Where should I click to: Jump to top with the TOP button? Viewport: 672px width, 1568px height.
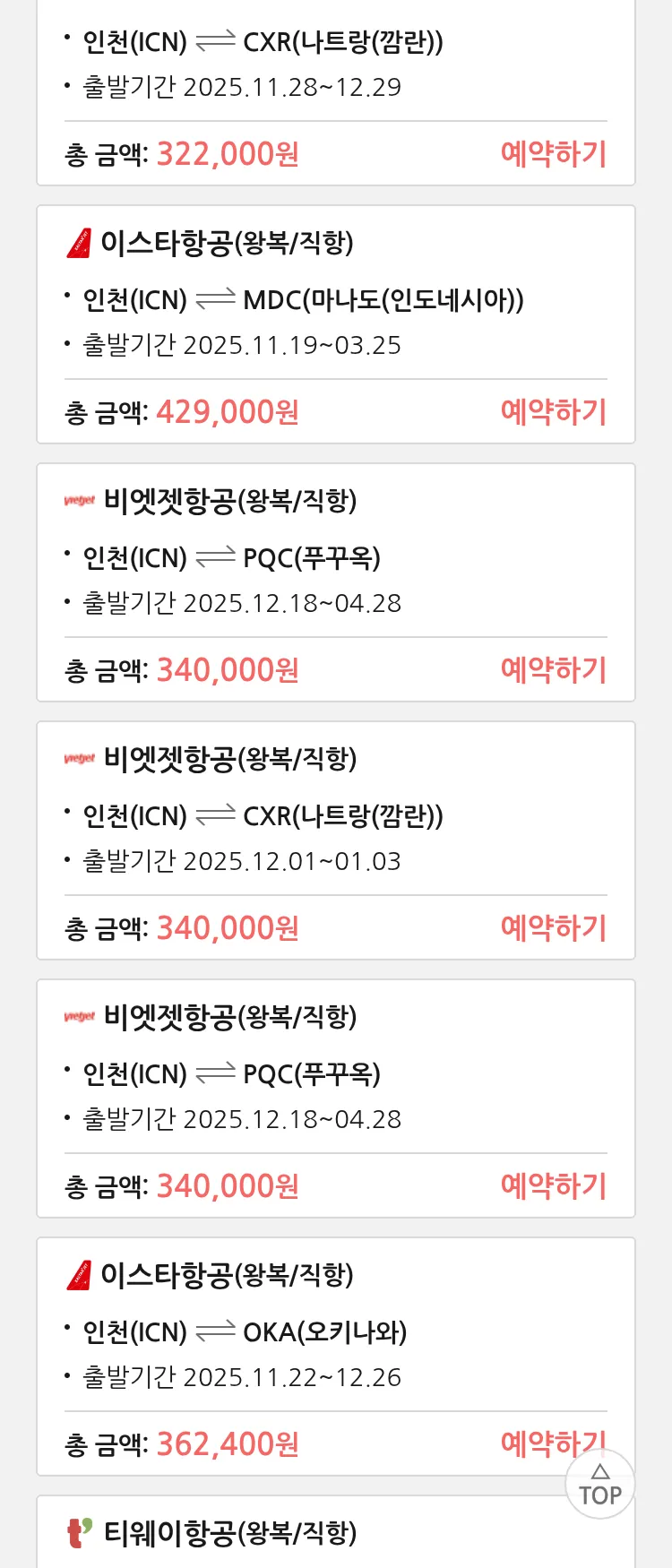[x=600, y=1486]
